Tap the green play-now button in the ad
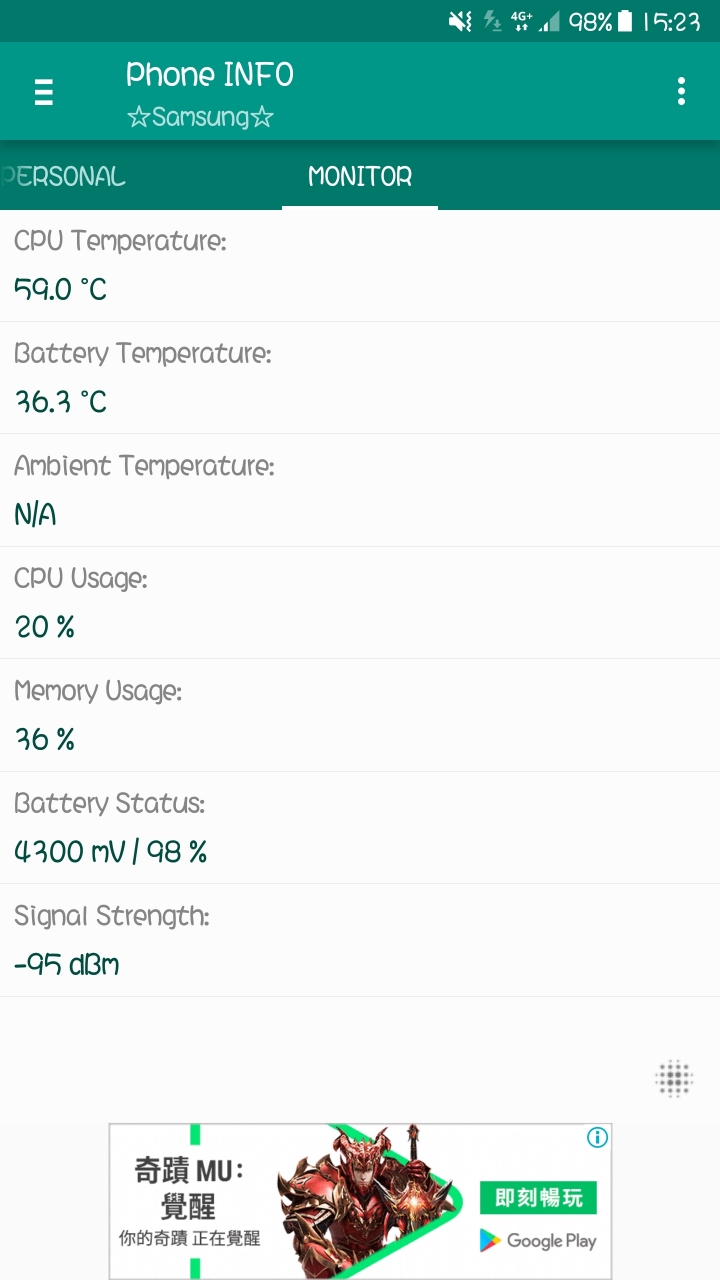Image resolution: width=720 pixels, height=1280 pixels. pyautogui.click(x=538, y=1198)
